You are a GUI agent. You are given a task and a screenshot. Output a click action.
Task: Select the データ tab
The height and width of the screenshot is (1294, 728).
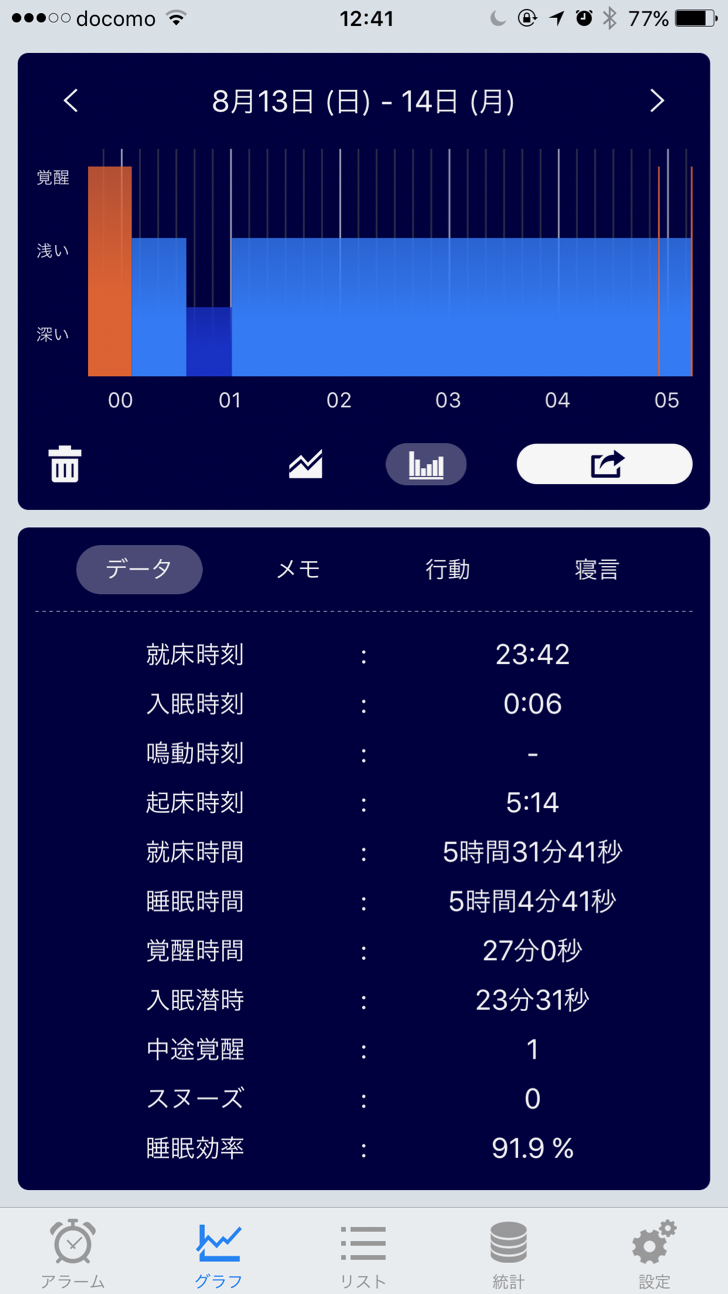pyautogui.click(x=139, y=569)
